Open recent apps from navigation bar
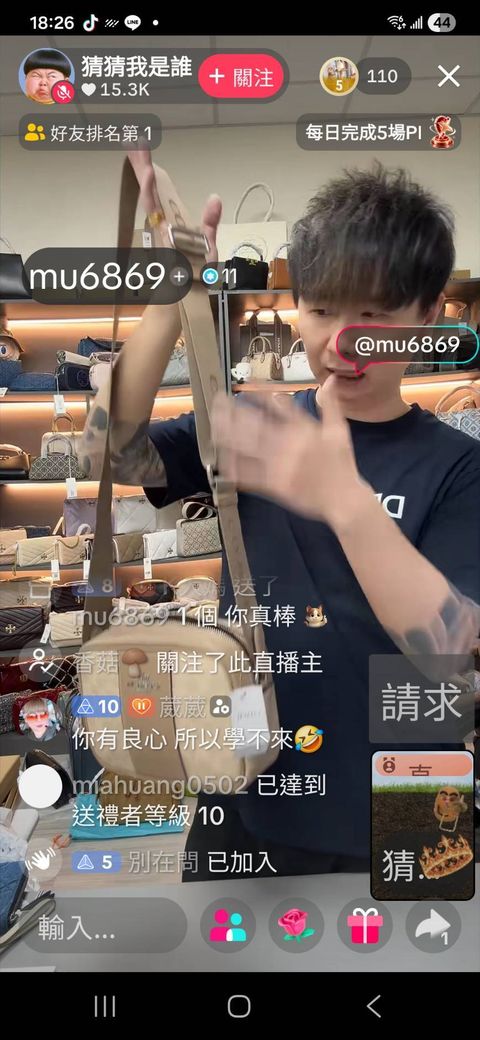The height and width of the screenshot is (1040, 480). click(105, 1006)
